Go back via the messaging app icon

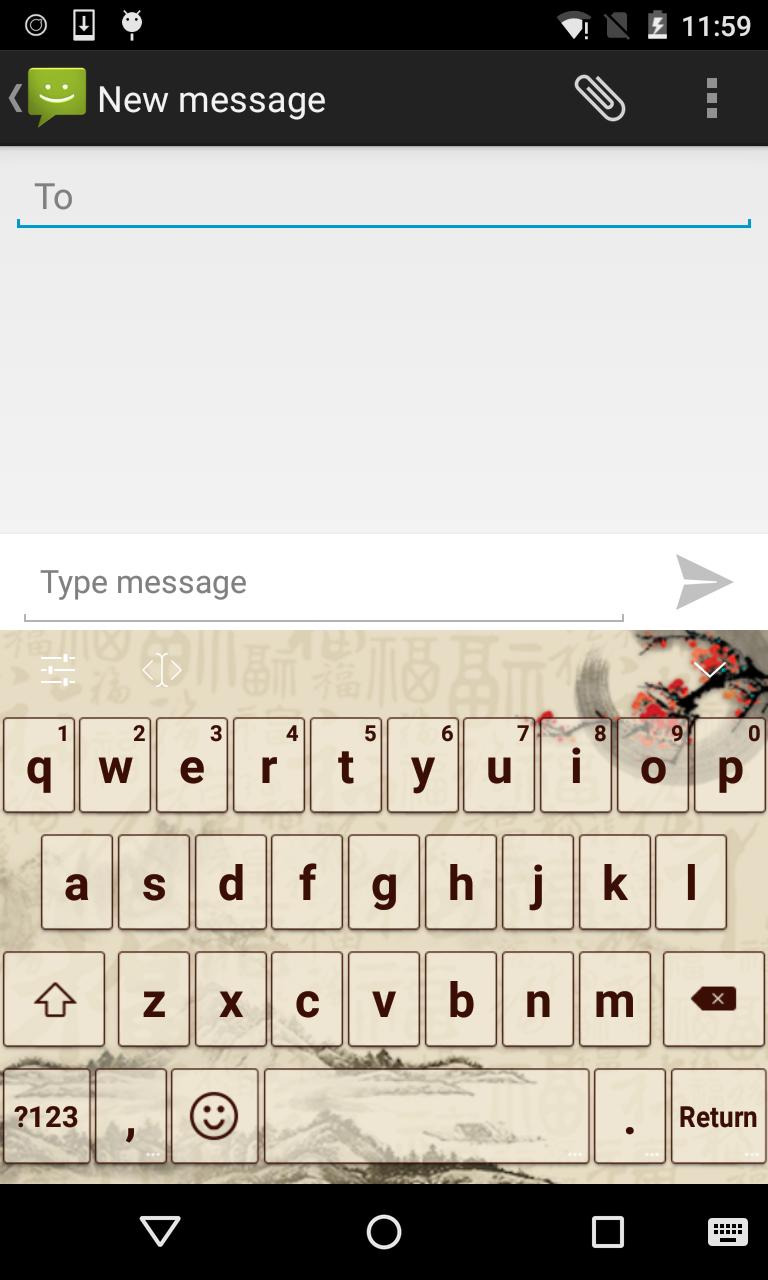[48, 98]
